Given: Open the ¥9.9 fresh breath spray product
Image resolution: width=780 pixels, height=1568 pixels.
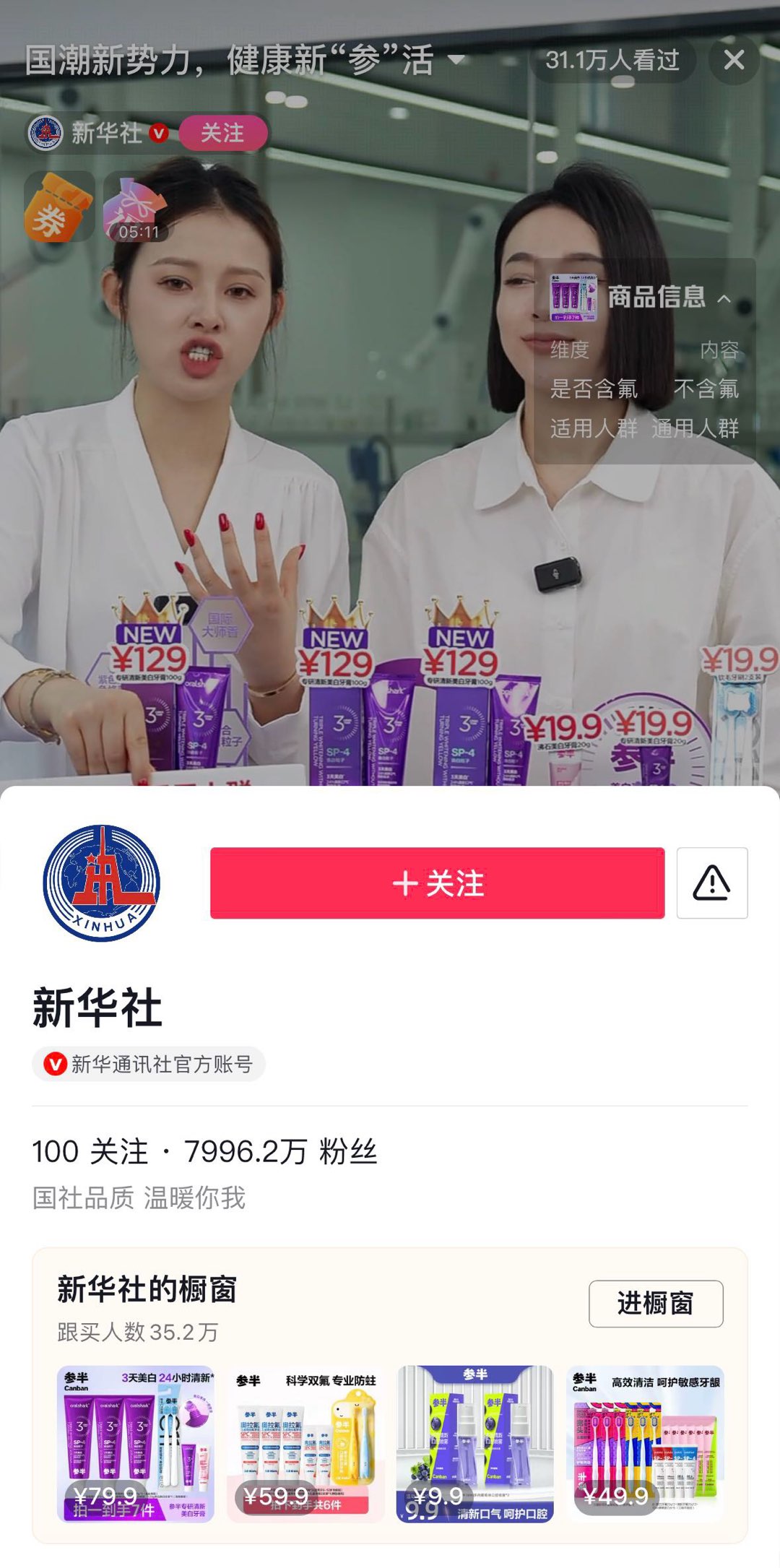Looking at the screenshot, I should [474, 1444].
